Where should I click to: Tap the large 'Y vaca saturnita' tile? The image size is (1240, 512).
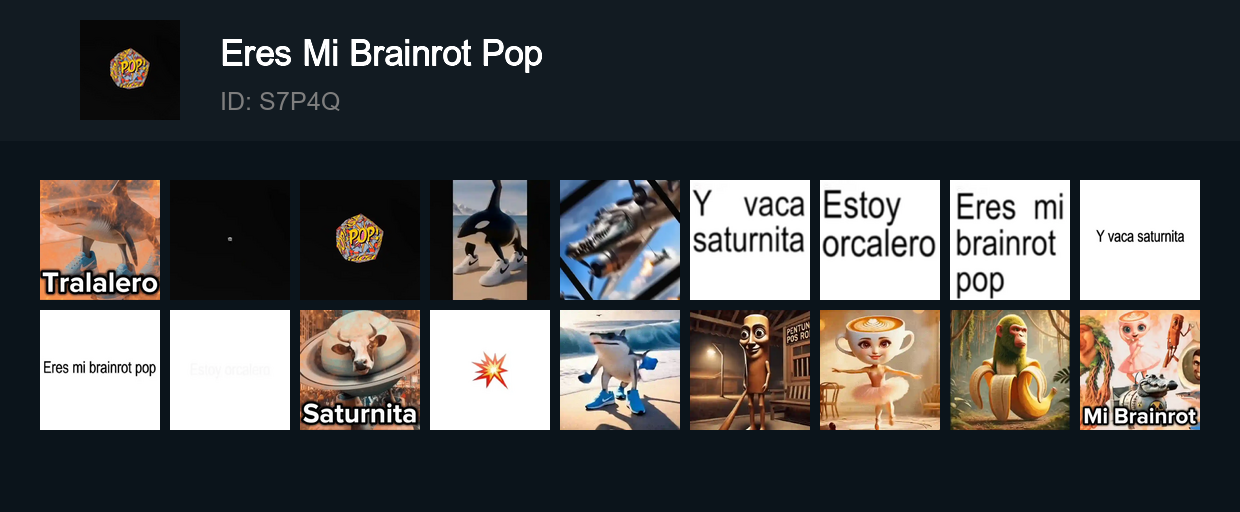(x=750, y=240)
